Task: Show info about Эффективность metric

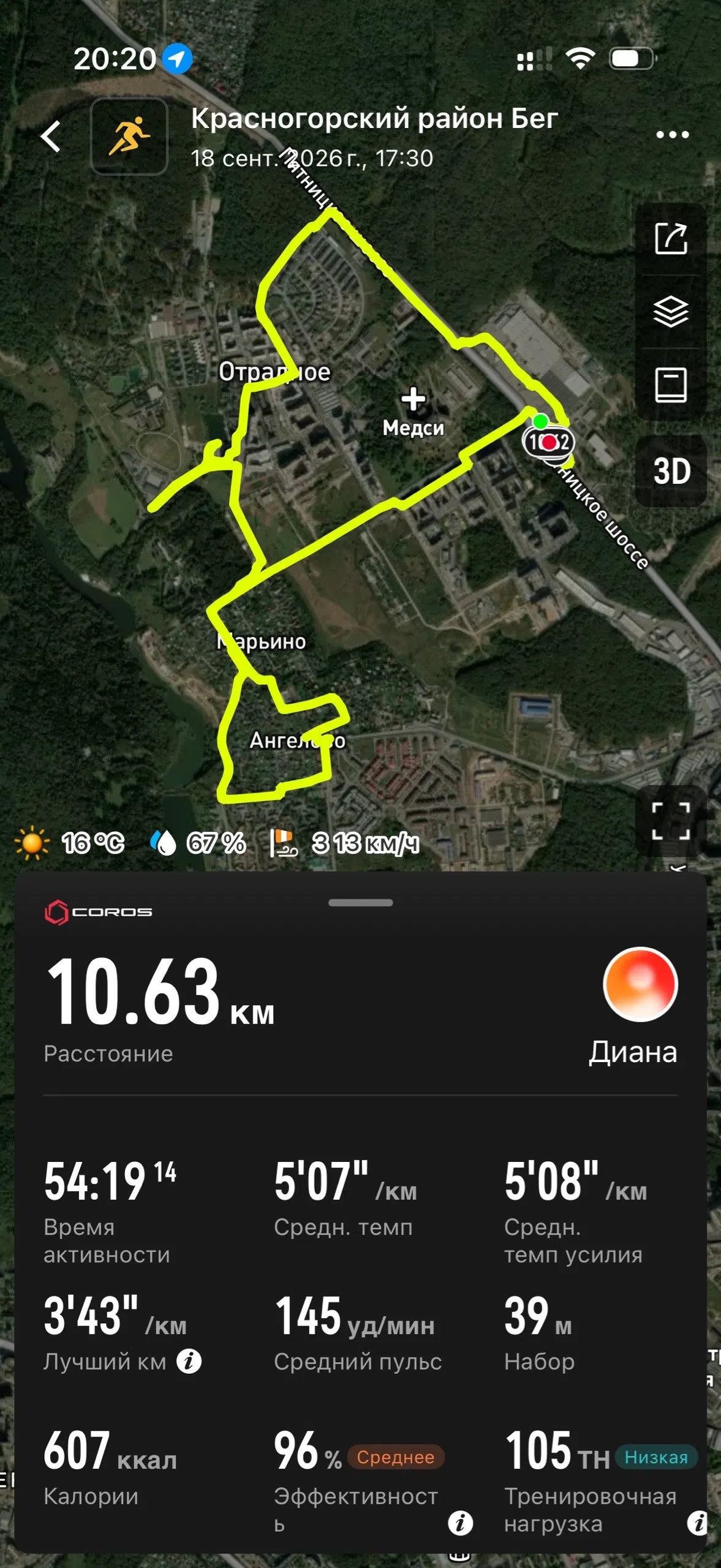Action: point(460,1523)
